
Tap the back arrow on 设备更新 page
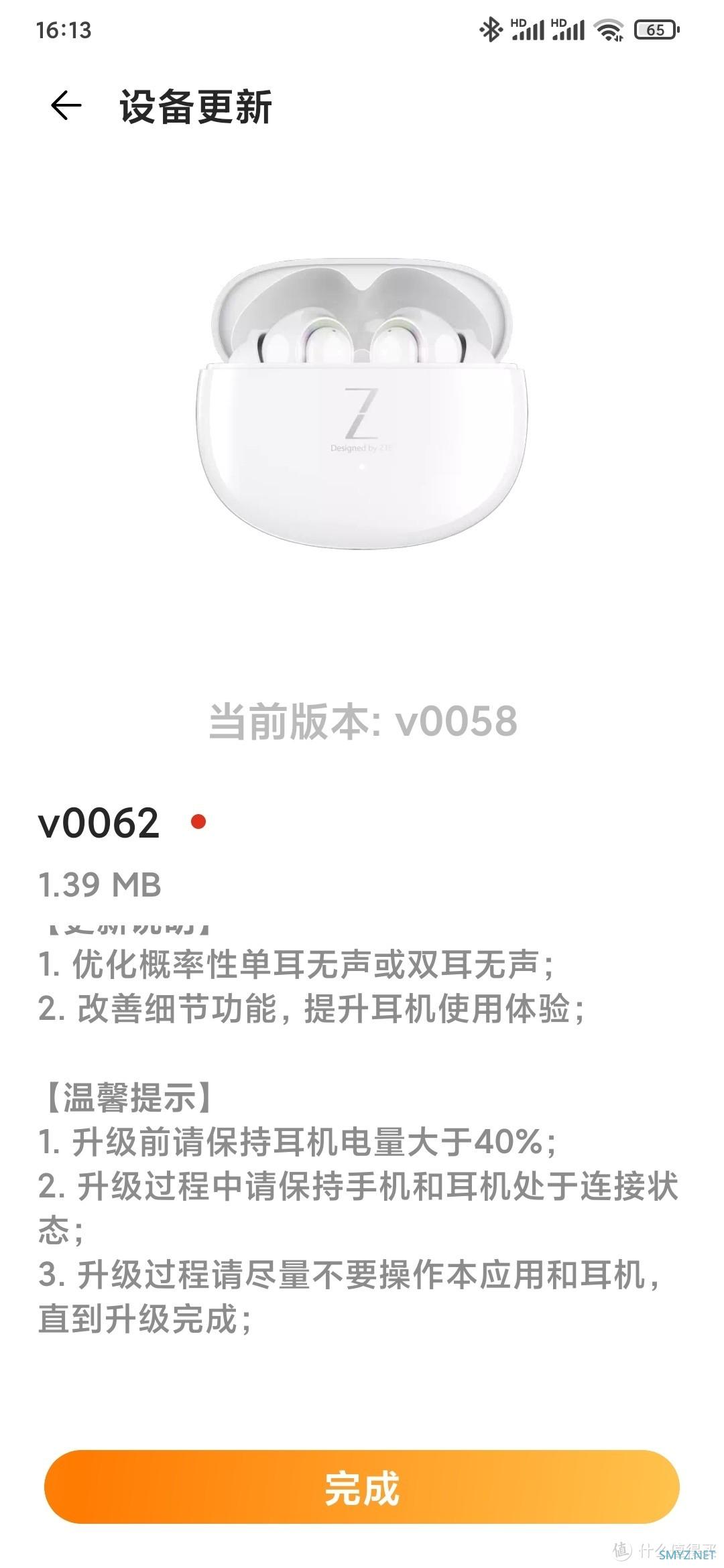pyautogui.click(x=65, y=105)
